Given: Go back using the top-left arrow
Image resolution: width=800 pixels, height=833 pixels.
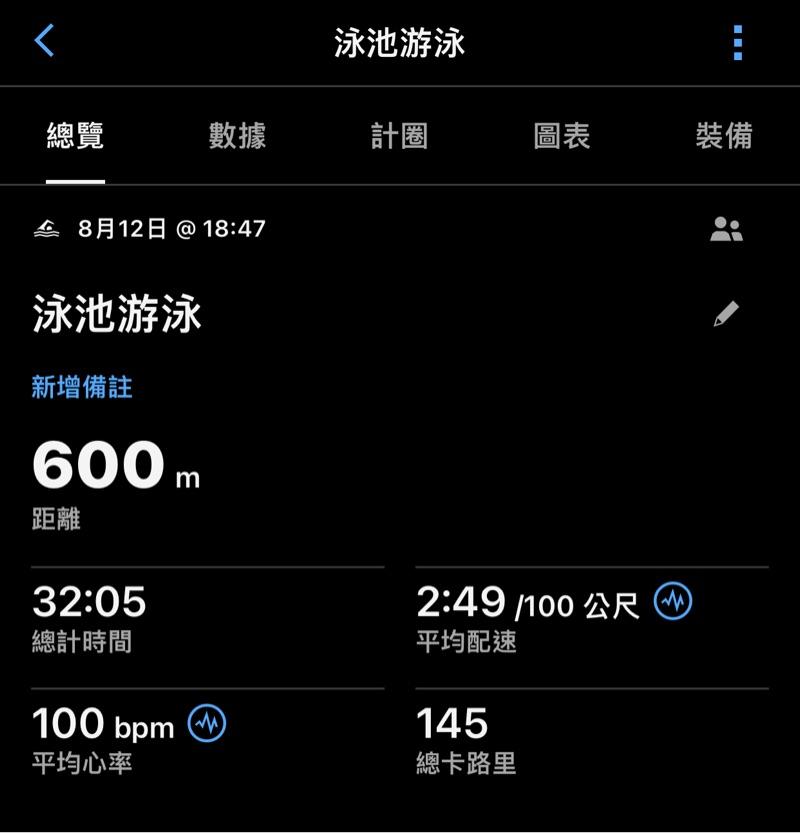Looking at the screenshot, I should [x=44, y=42].
